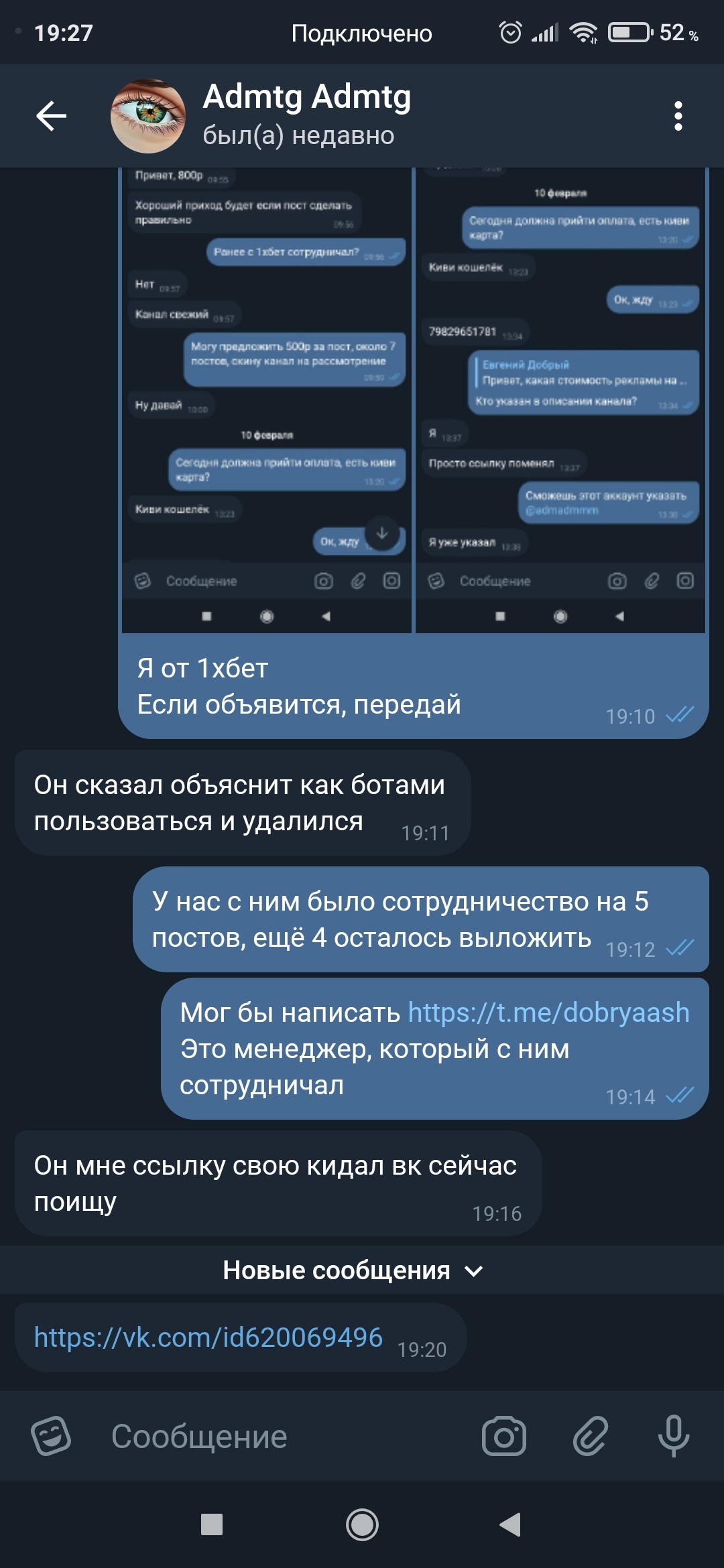The image size is (724, 1568).
Task: Tap the system home button
Action: coord(362,1525)
